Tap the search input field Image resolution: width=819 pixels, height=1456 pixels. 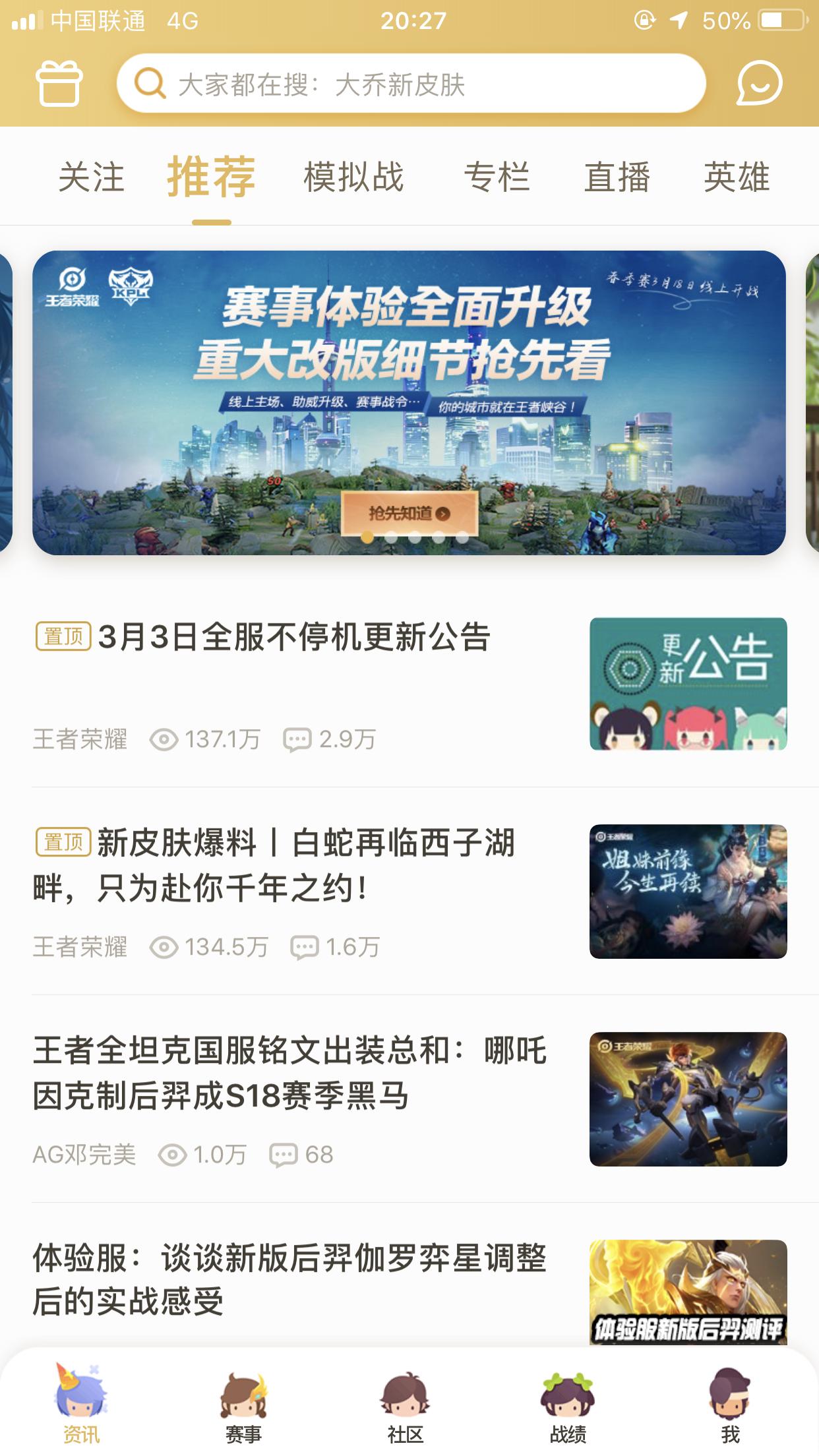(x=409, y=84)
